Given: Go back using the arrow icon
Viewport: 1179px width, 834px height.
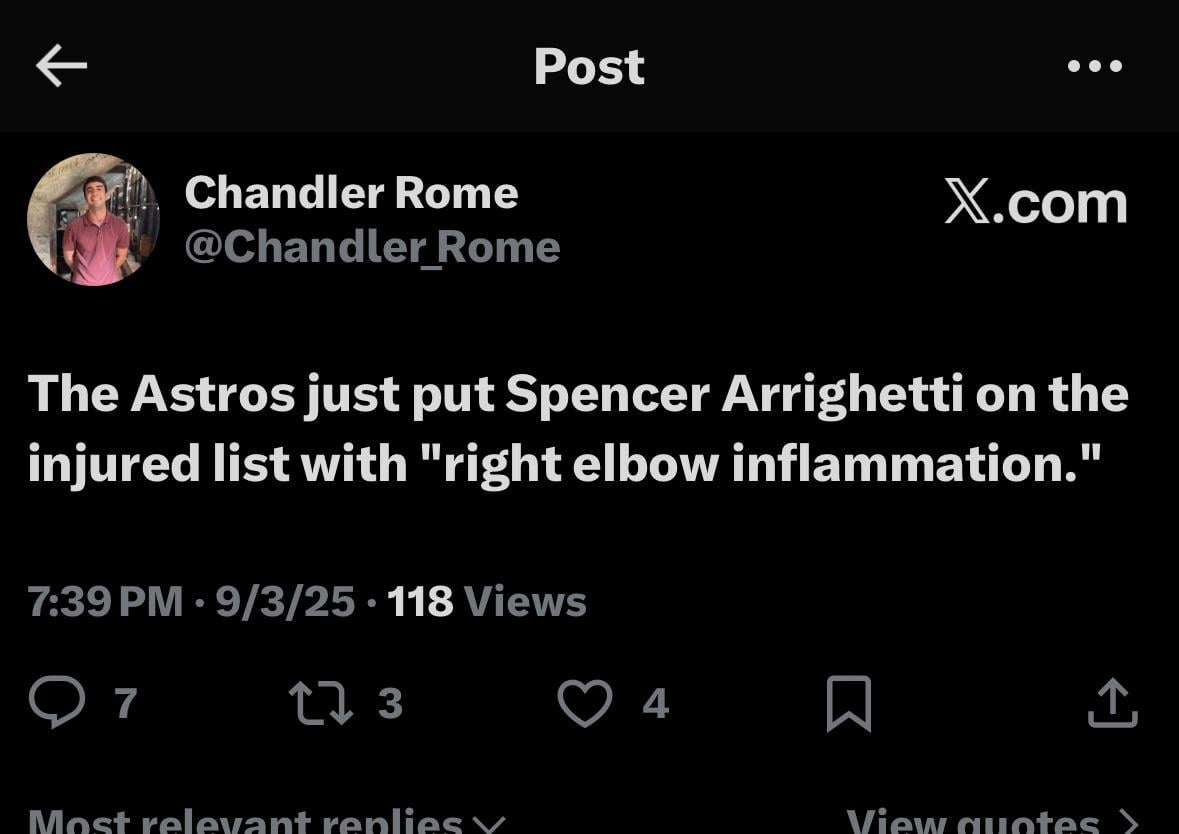Looking at the screenshot, I should [62, 67].
